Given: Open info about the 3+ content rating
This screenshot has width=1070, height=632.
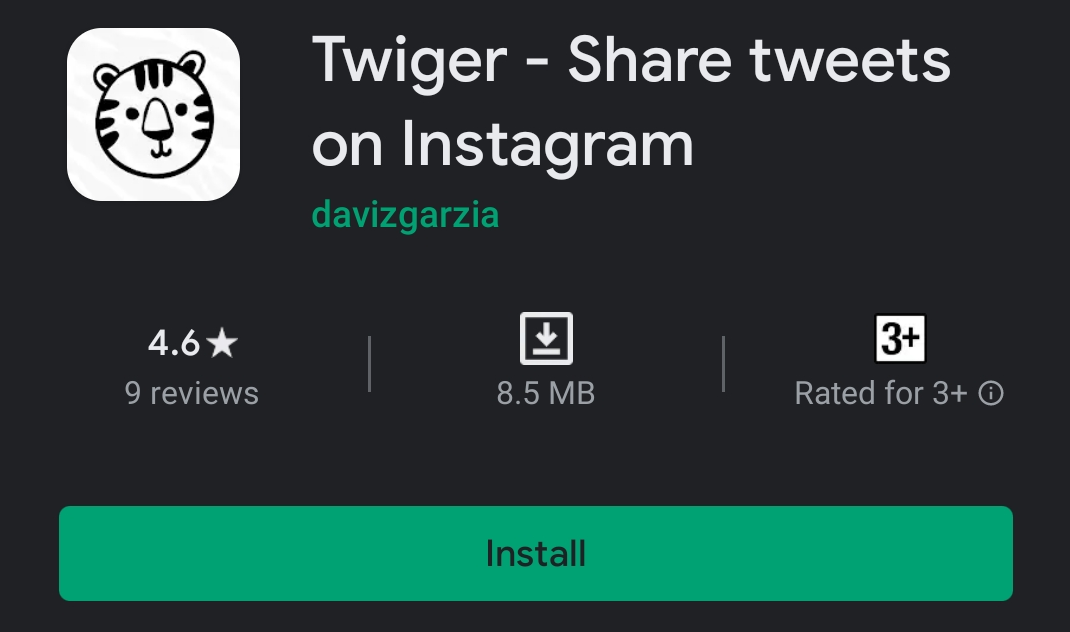Looking at the screenshot, I should pos(990,394).
